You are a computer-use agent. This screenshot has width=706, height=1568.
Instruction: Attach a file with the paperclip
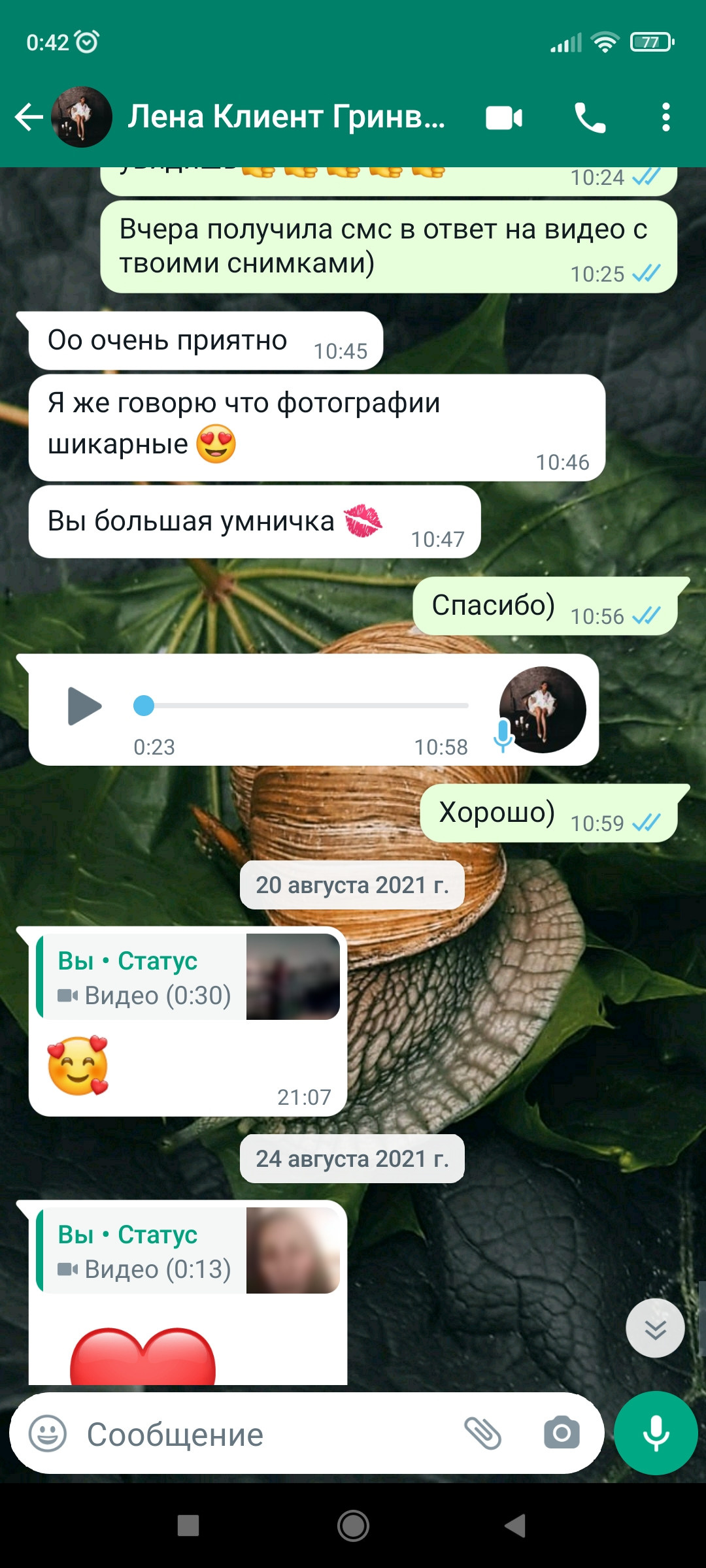482,1434
